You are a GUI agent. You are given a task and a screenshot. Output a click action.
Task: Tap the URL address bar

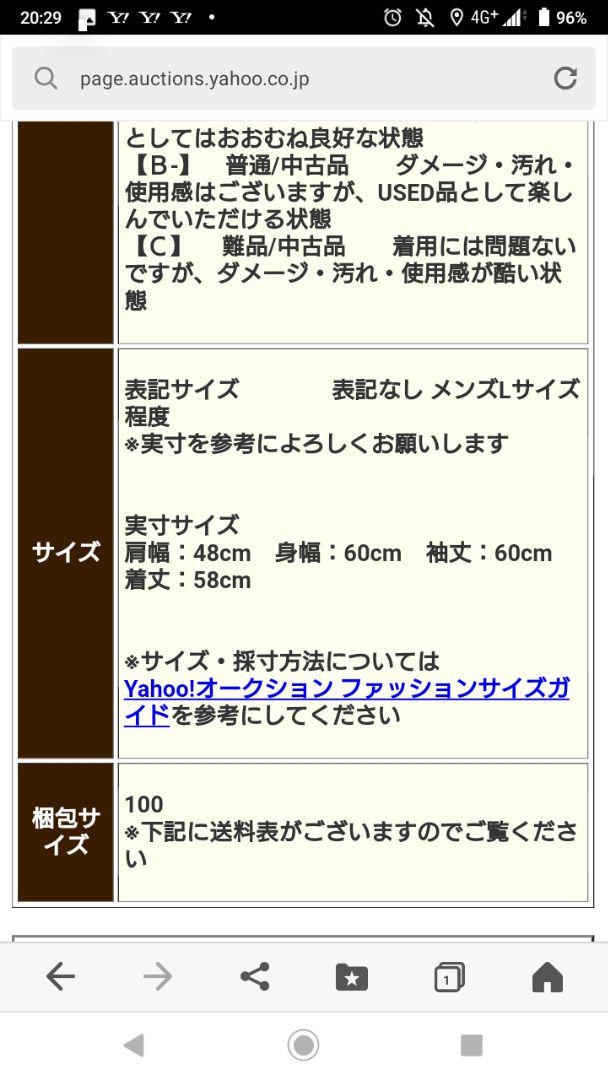tap(303, 79)
